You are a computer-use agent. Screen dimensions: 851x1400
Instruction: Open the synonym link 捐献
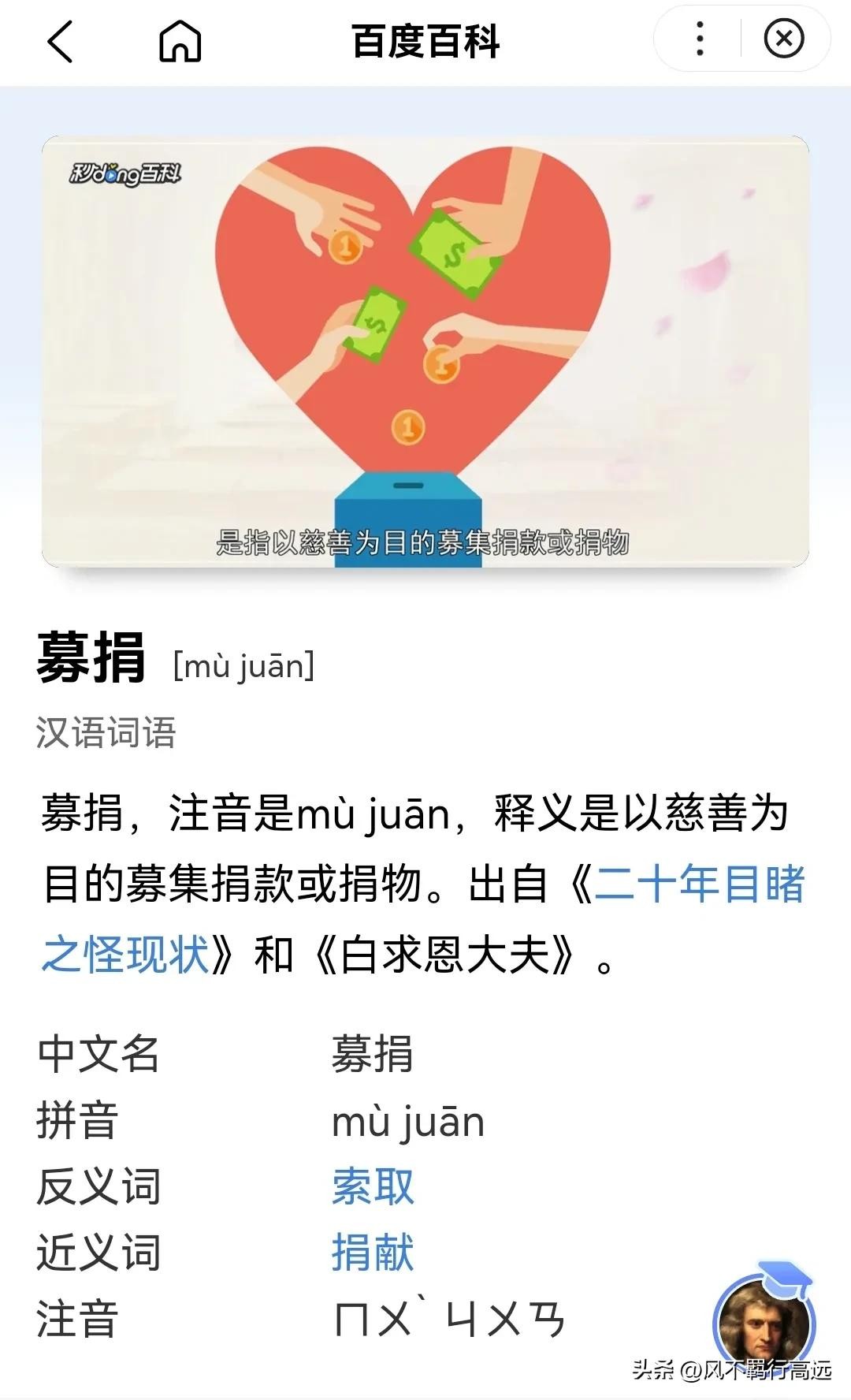tap(373, 1252)
